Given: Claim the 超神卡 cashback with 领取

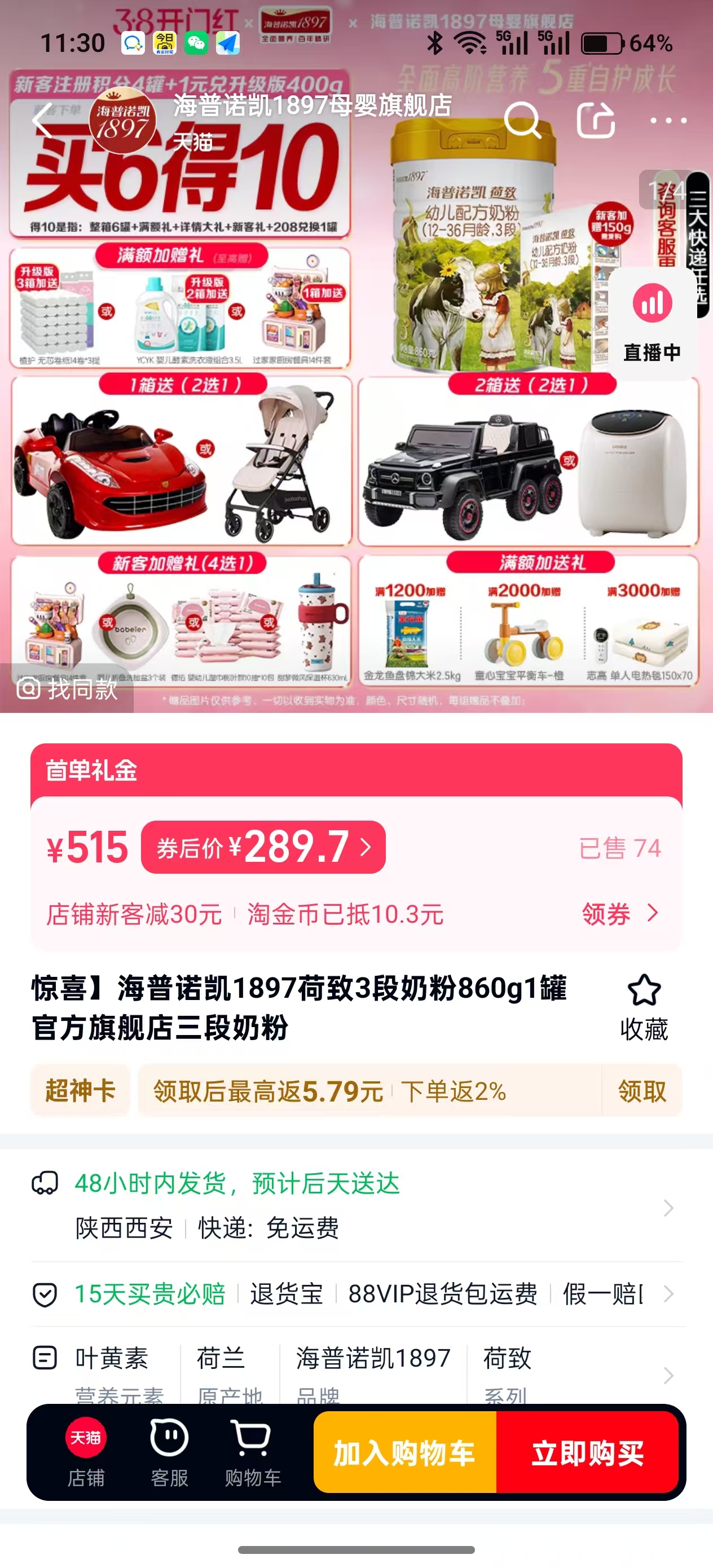Looking at the screenshot, I should (641, 1091).
